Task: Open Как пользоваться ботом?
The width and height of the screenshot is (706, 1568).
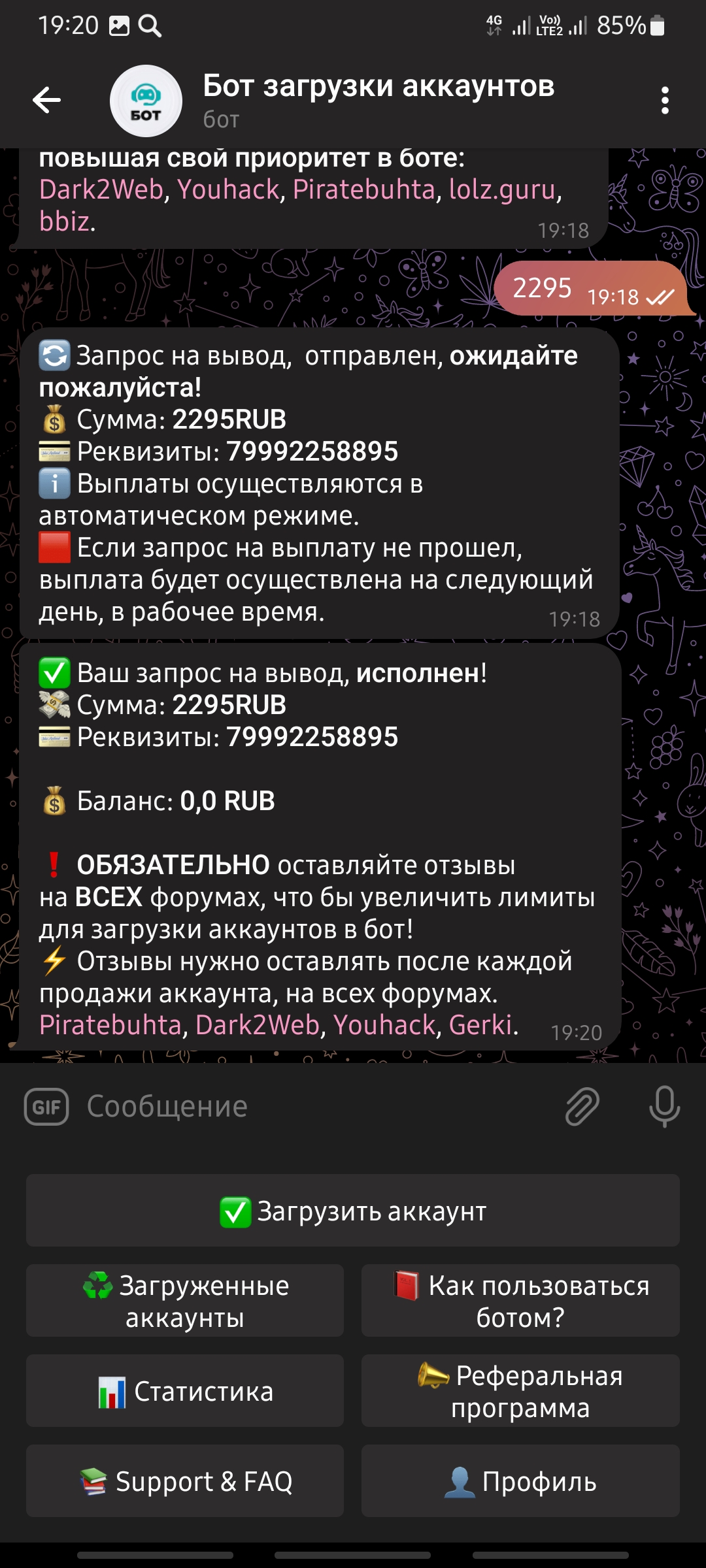Action: click(520, 1301)
